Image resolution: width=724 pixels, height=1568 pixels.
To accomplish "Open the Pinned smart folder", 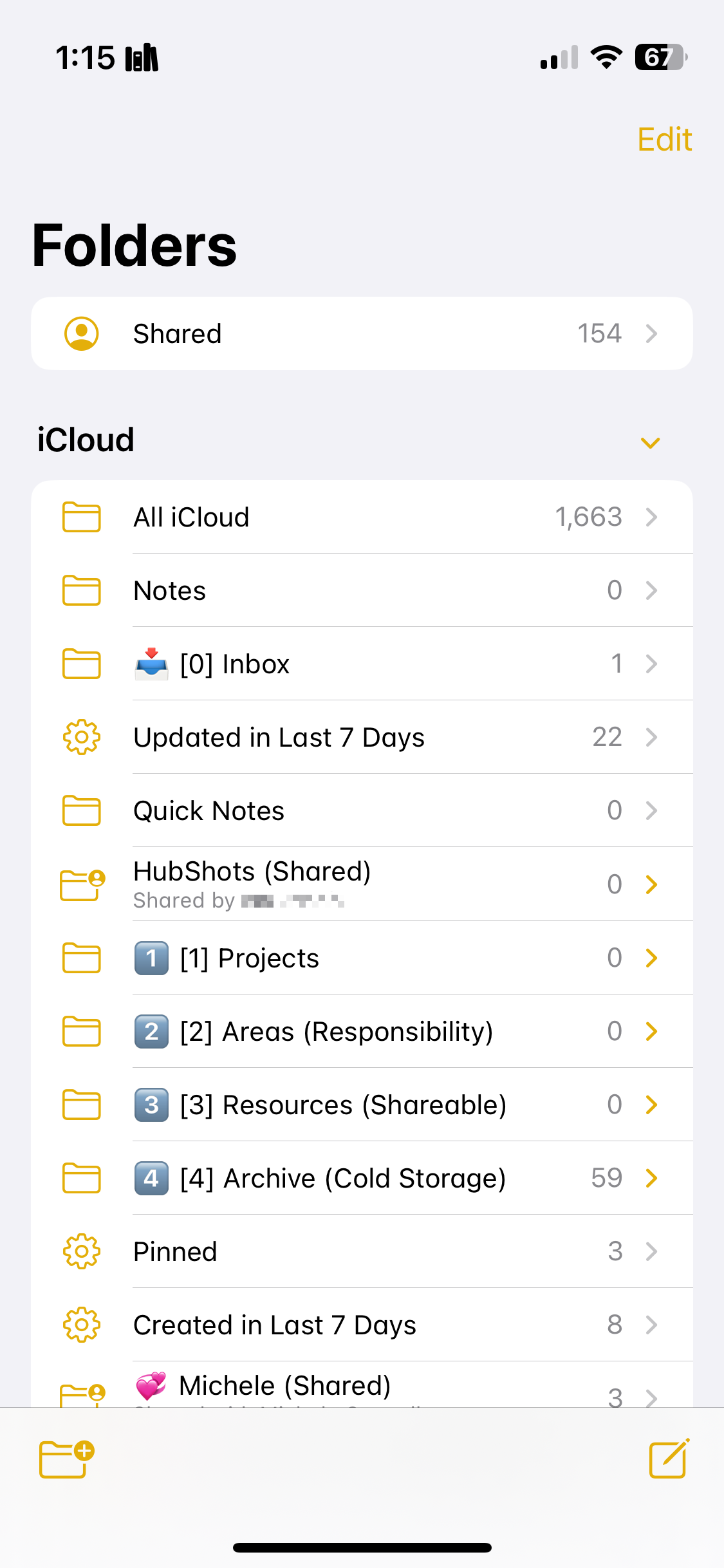I will point(362,1251).
